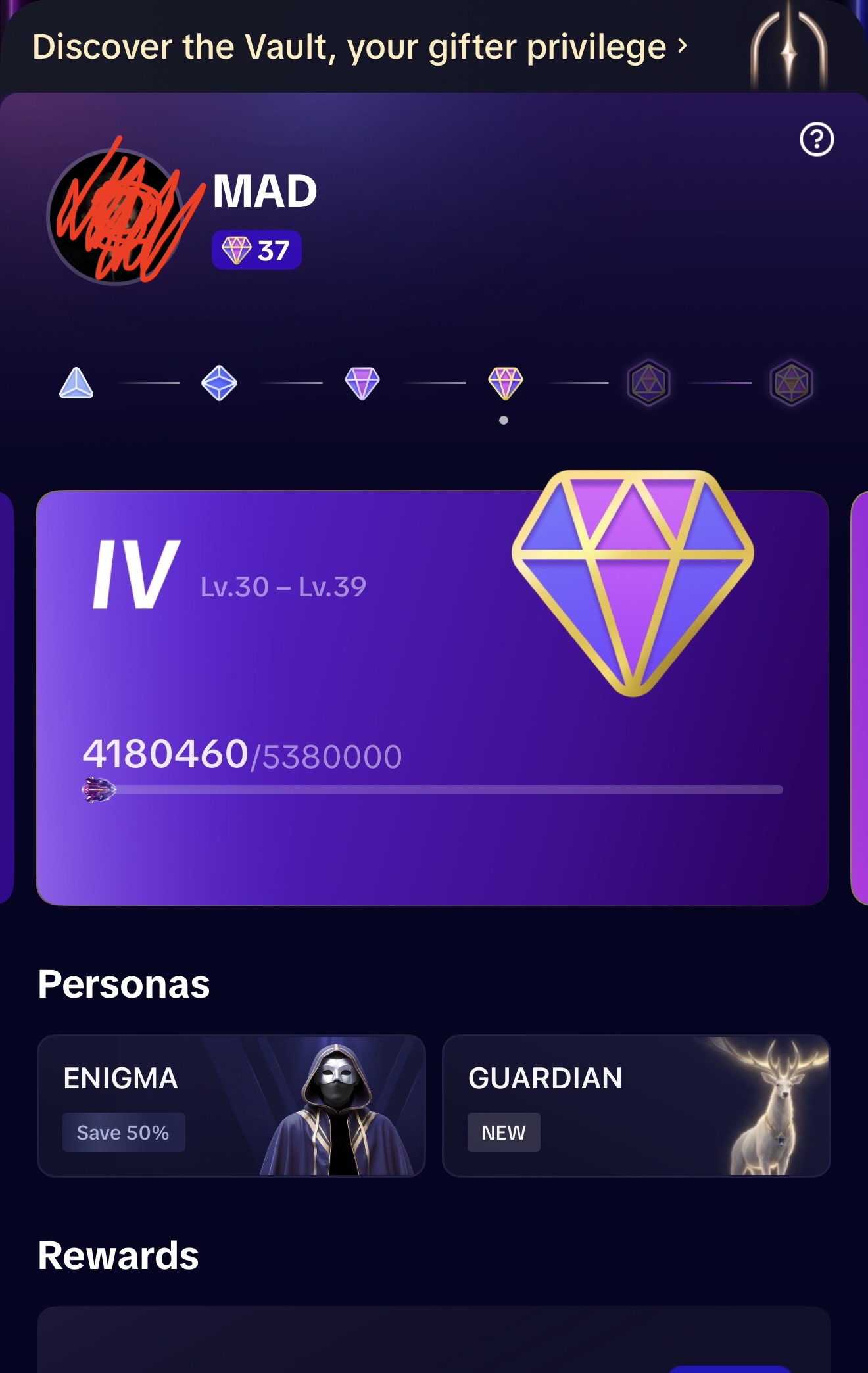Select the gold-trimmed fourth tier gem
This screenshot has width=868, height=1373.
(505, 383)
